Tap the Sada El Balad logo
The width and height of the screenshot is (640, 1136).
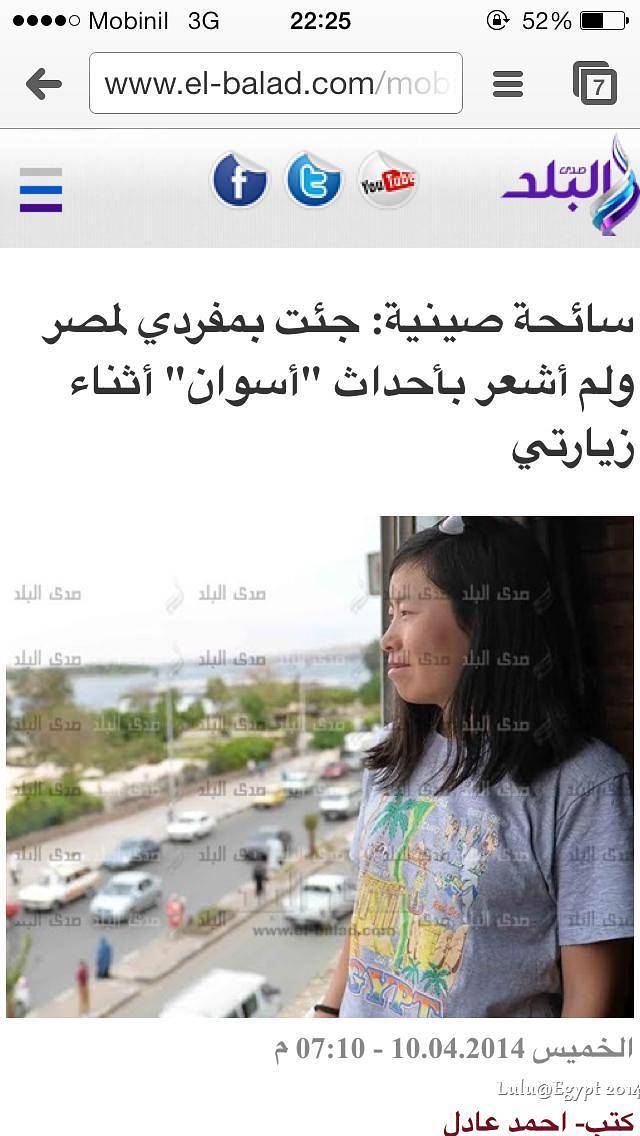click(x=568, y=184)
